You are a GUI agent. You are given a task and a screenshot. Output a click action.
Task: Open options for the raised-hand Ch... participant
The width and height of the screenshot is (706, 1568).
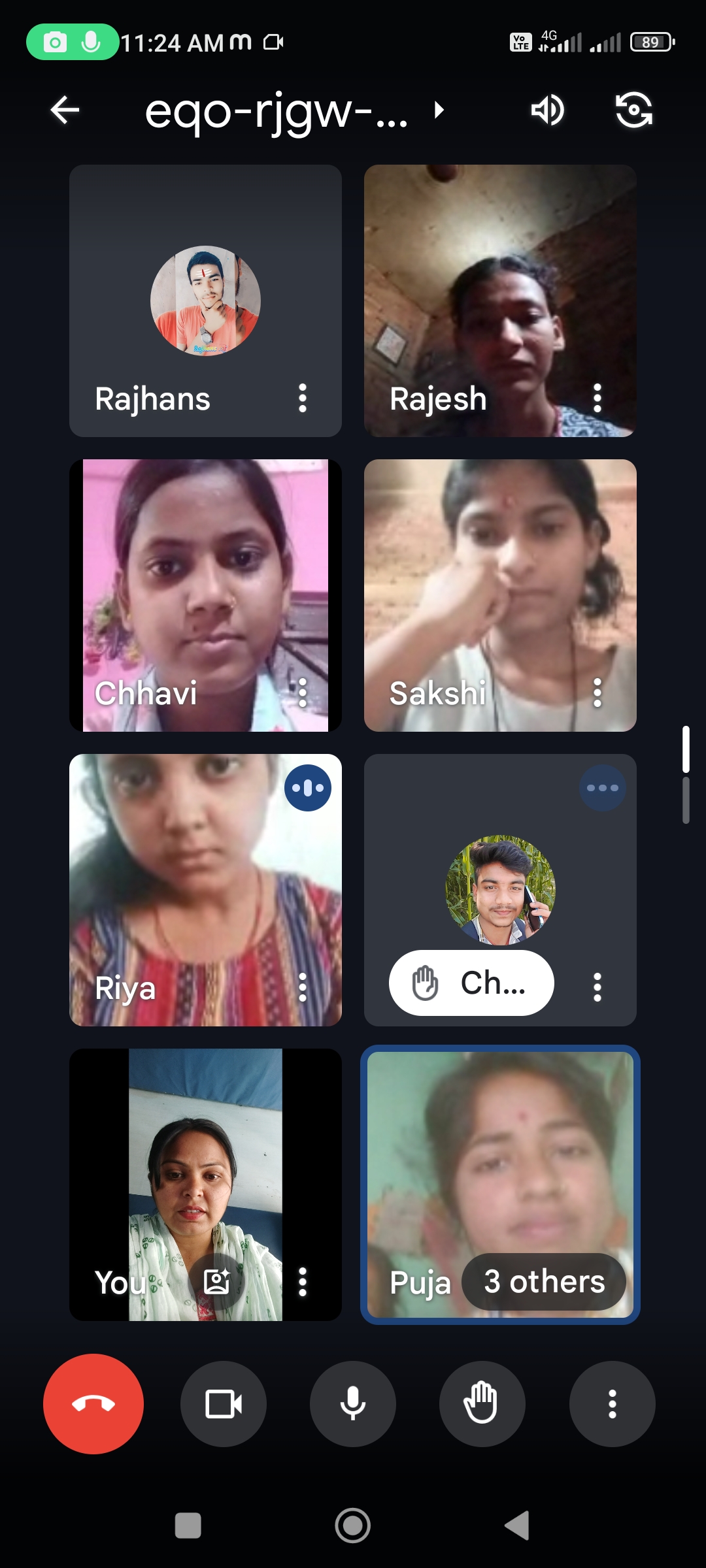pyautogui.click(x=597, y=987)
